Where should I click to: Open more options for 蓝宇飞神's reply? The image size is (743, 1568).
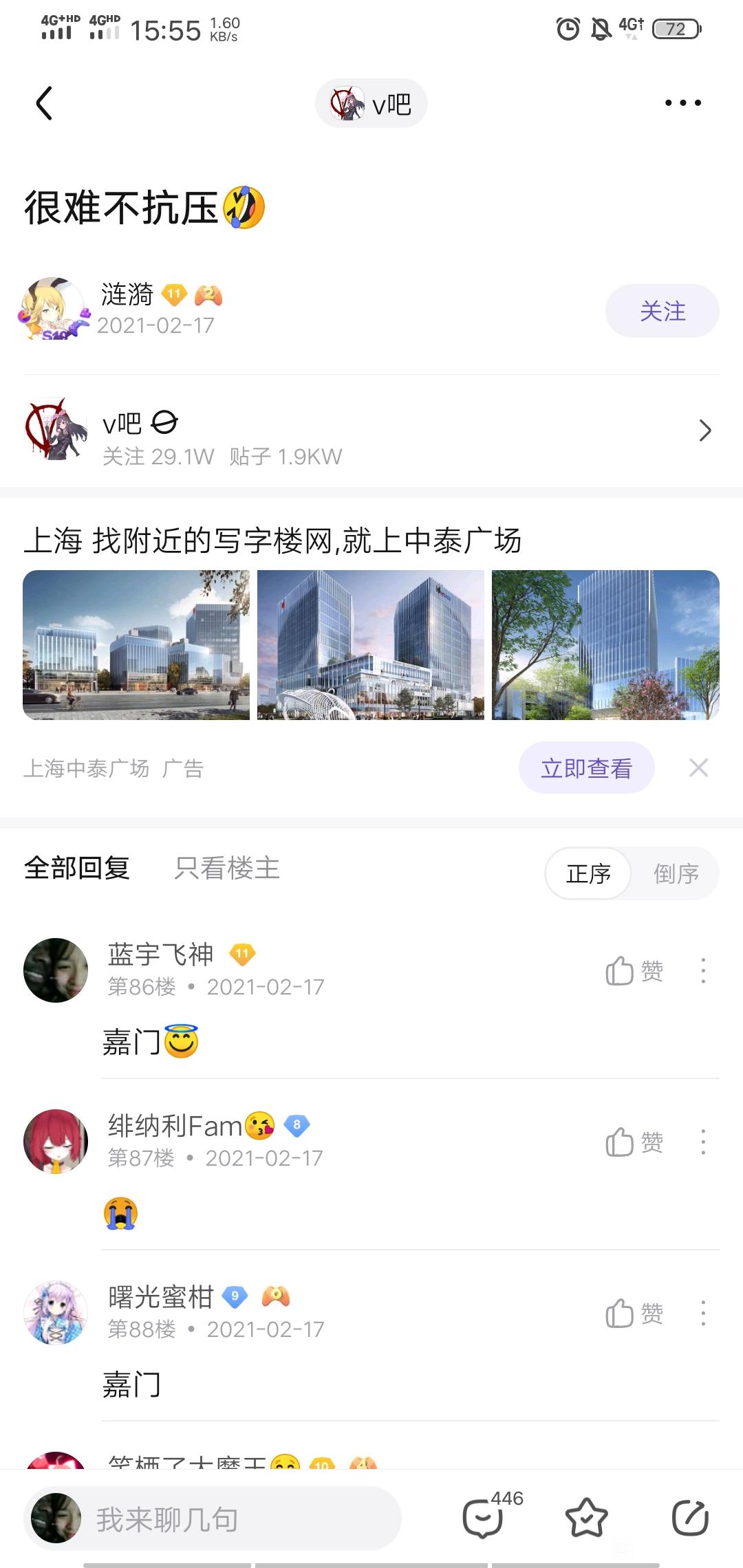tap(702, 971)
